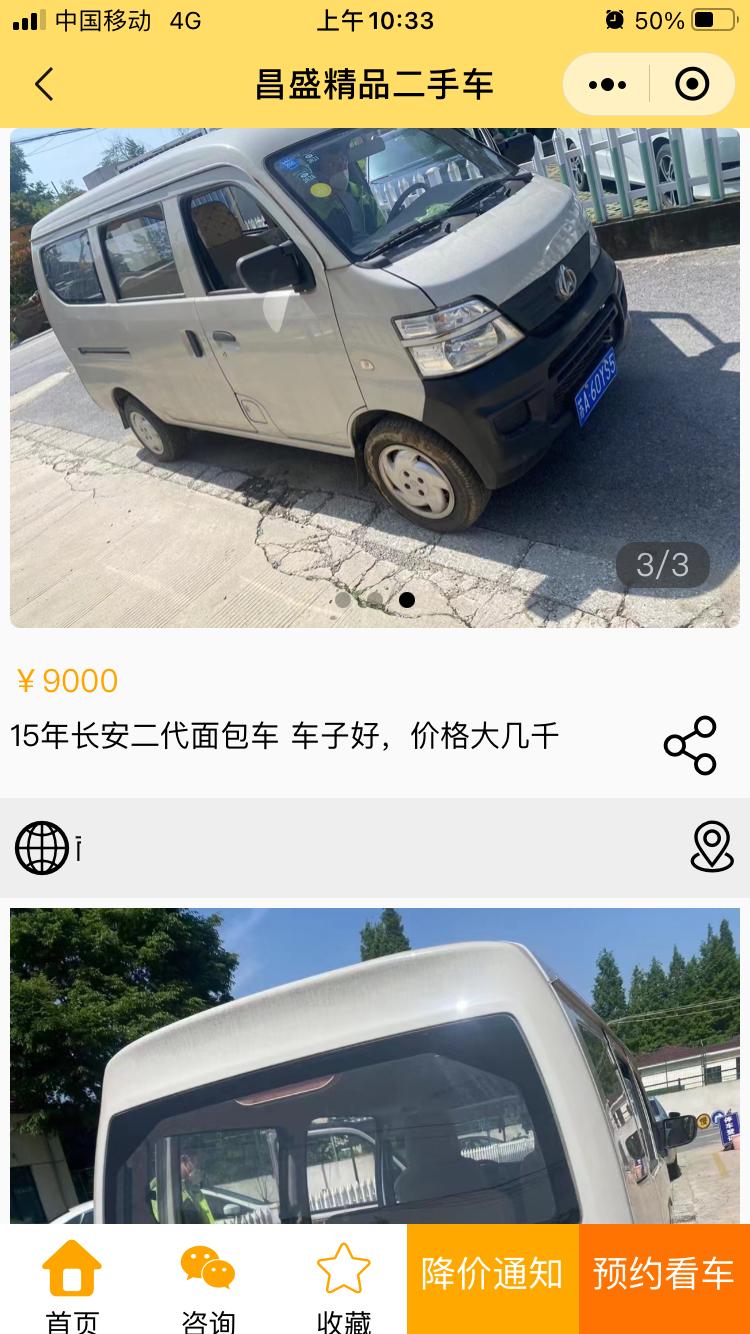Select the third carousel dot indicator
The height and width of the screenshot is (1334, 750).
pos(404,601)
